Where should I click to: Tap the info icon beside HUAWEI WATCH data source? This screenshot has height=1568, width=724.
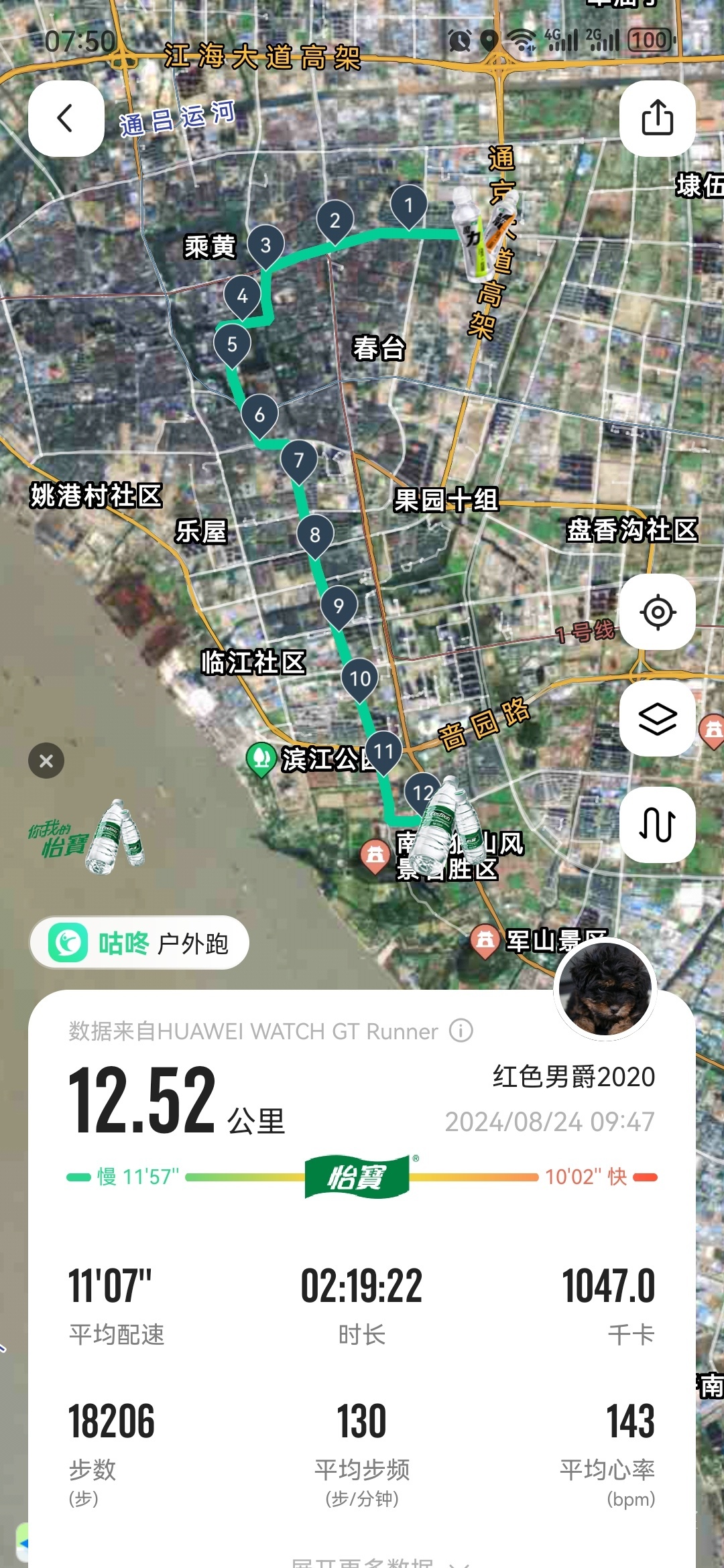[x=461, y=1031]
